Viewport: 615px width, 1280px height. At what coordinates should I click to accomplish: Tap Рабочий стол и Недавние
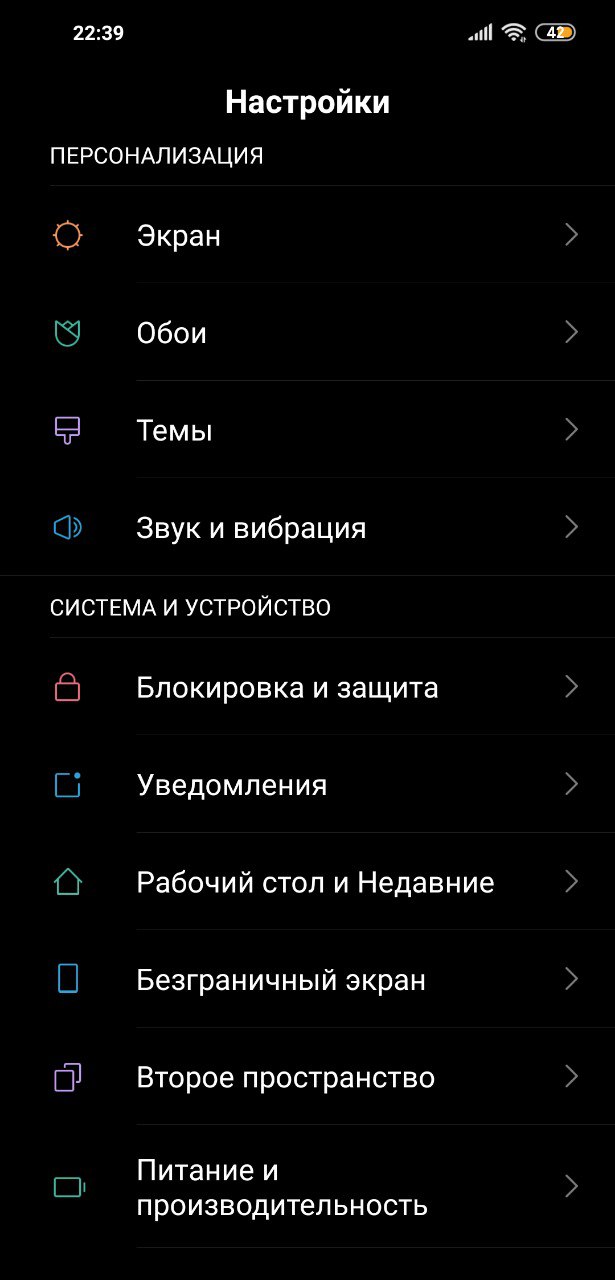click(307, 882)
